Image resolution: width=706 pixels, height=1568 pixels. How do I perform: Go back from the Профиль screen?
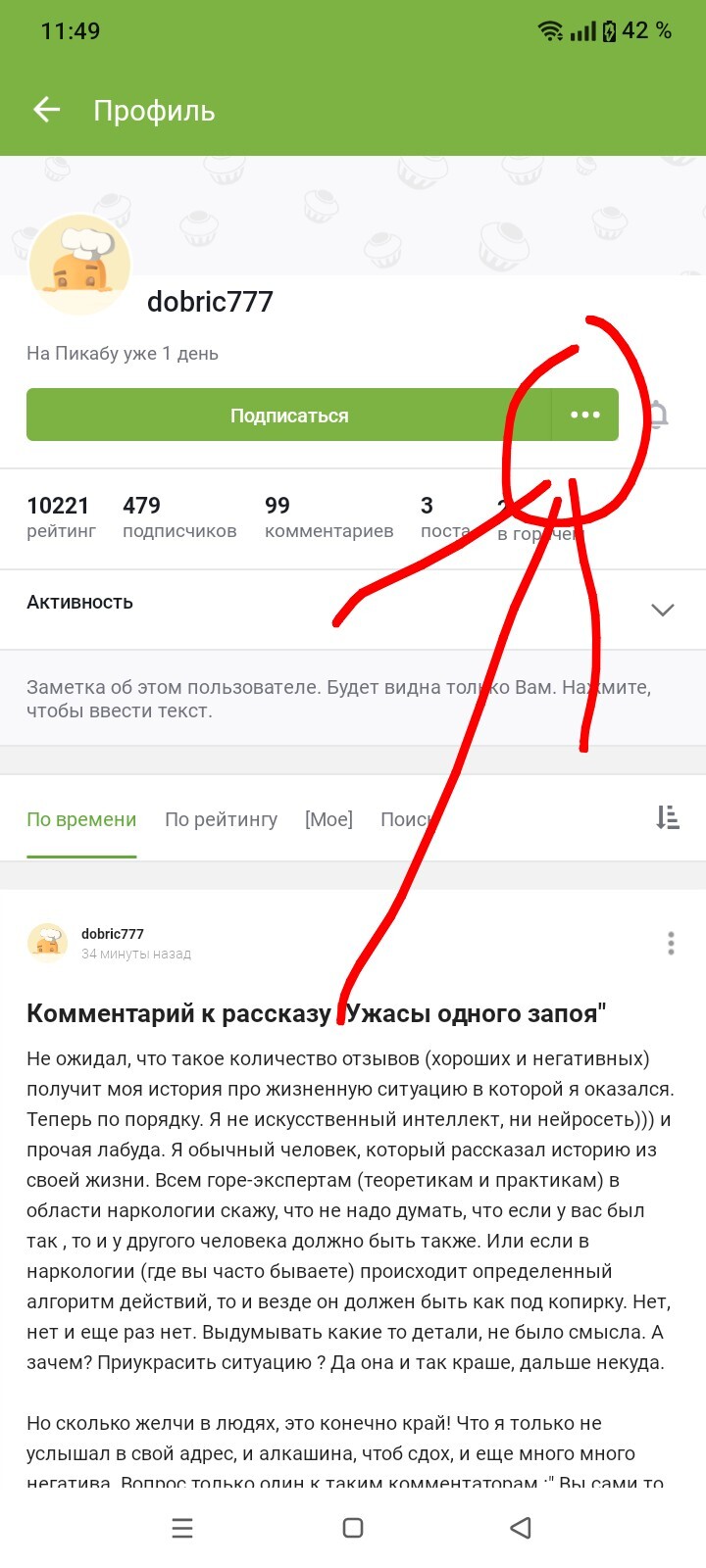coord(46,110)
